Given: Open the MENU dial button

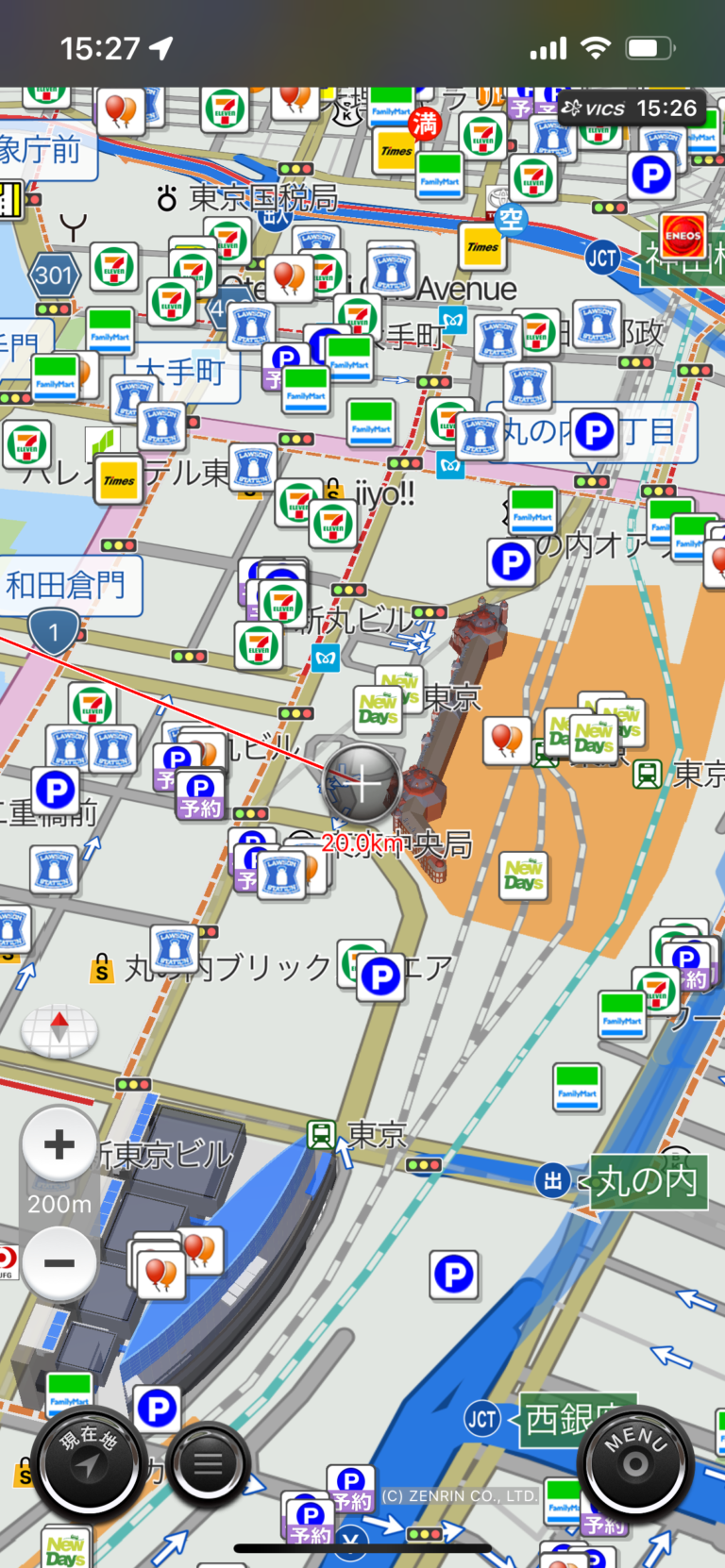Looking at the screenshot, I should (635, 1463).
